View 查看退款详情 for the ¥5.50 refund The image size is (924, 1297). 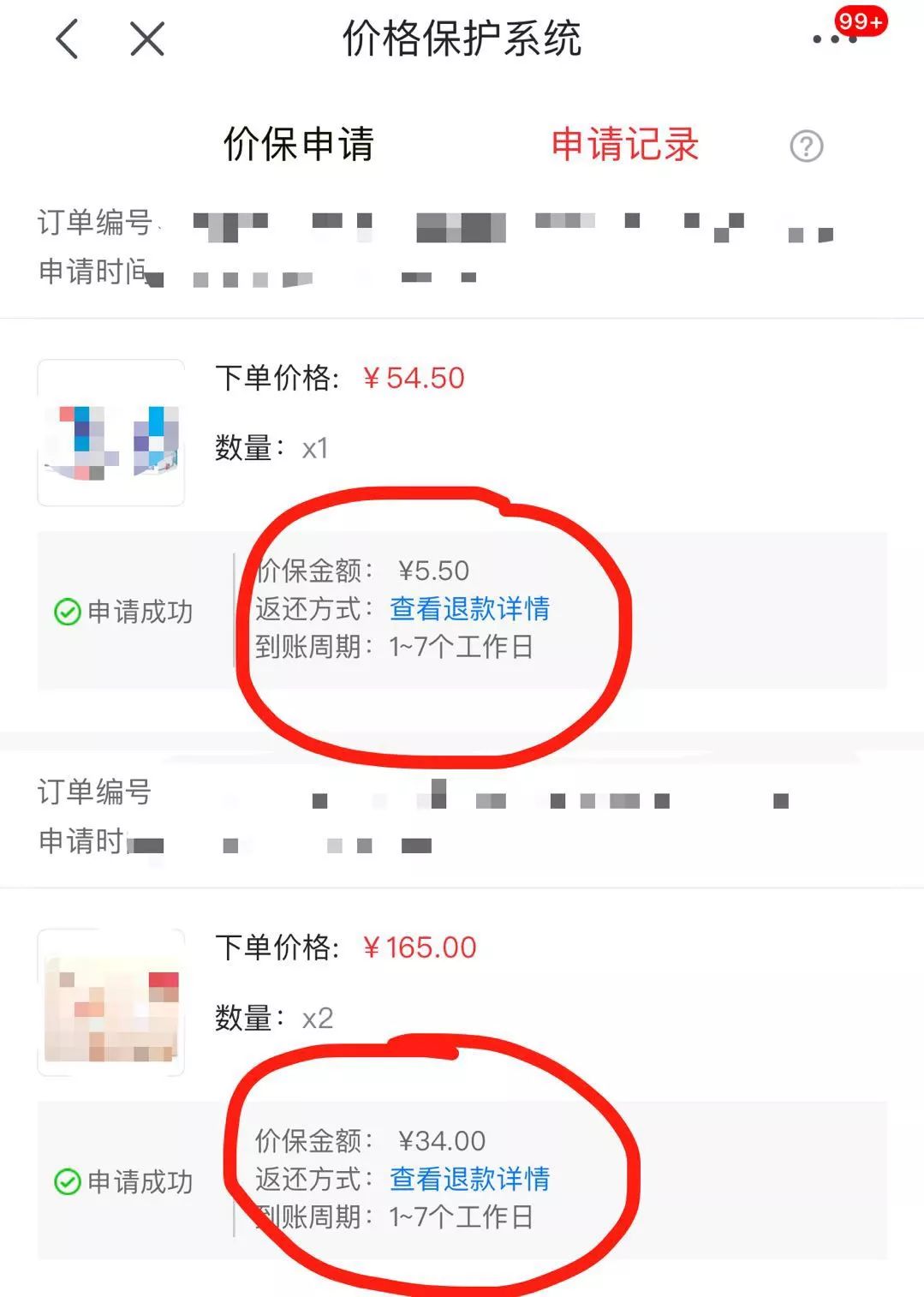[x=469, y=608]
